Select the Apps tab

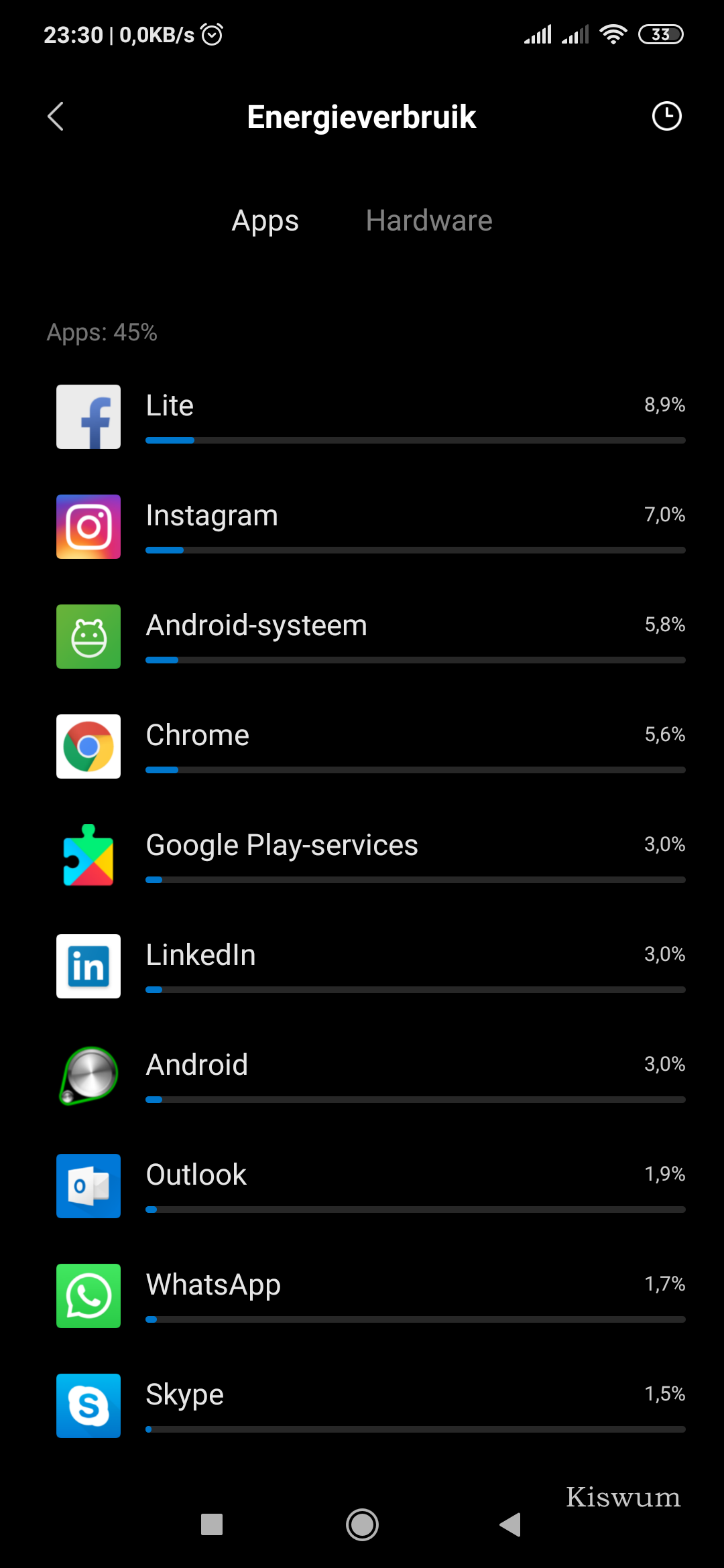coord(265,220)
